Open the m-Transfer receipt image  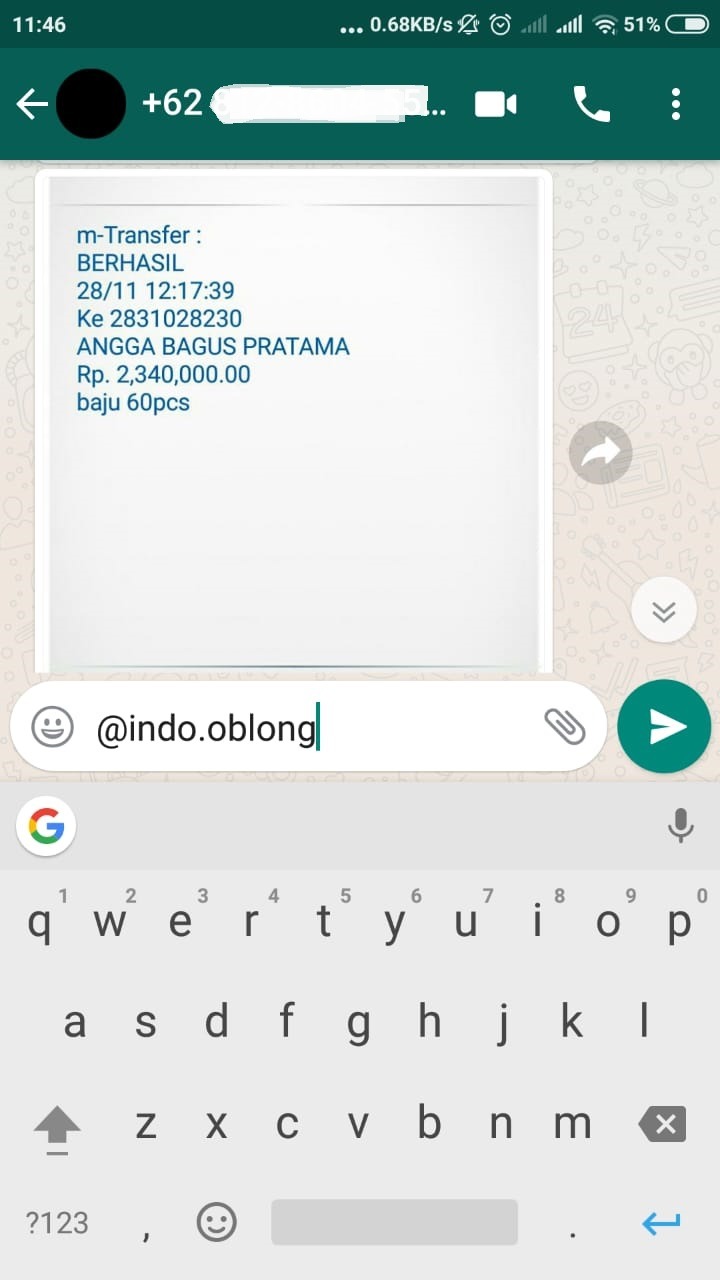pyautogui.click(x=294, y=420)
